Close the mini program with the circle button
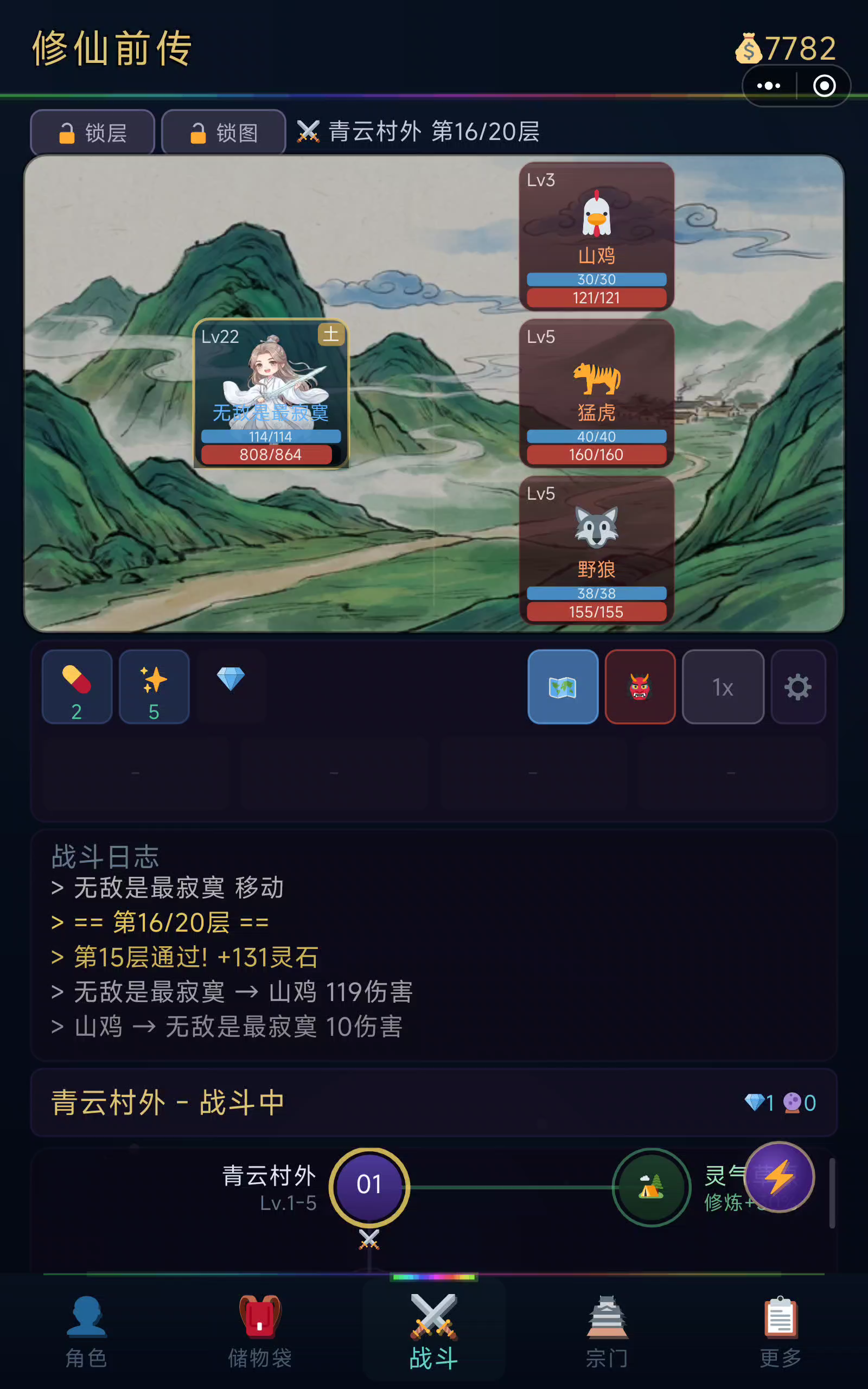 click(x=824, y=86)
